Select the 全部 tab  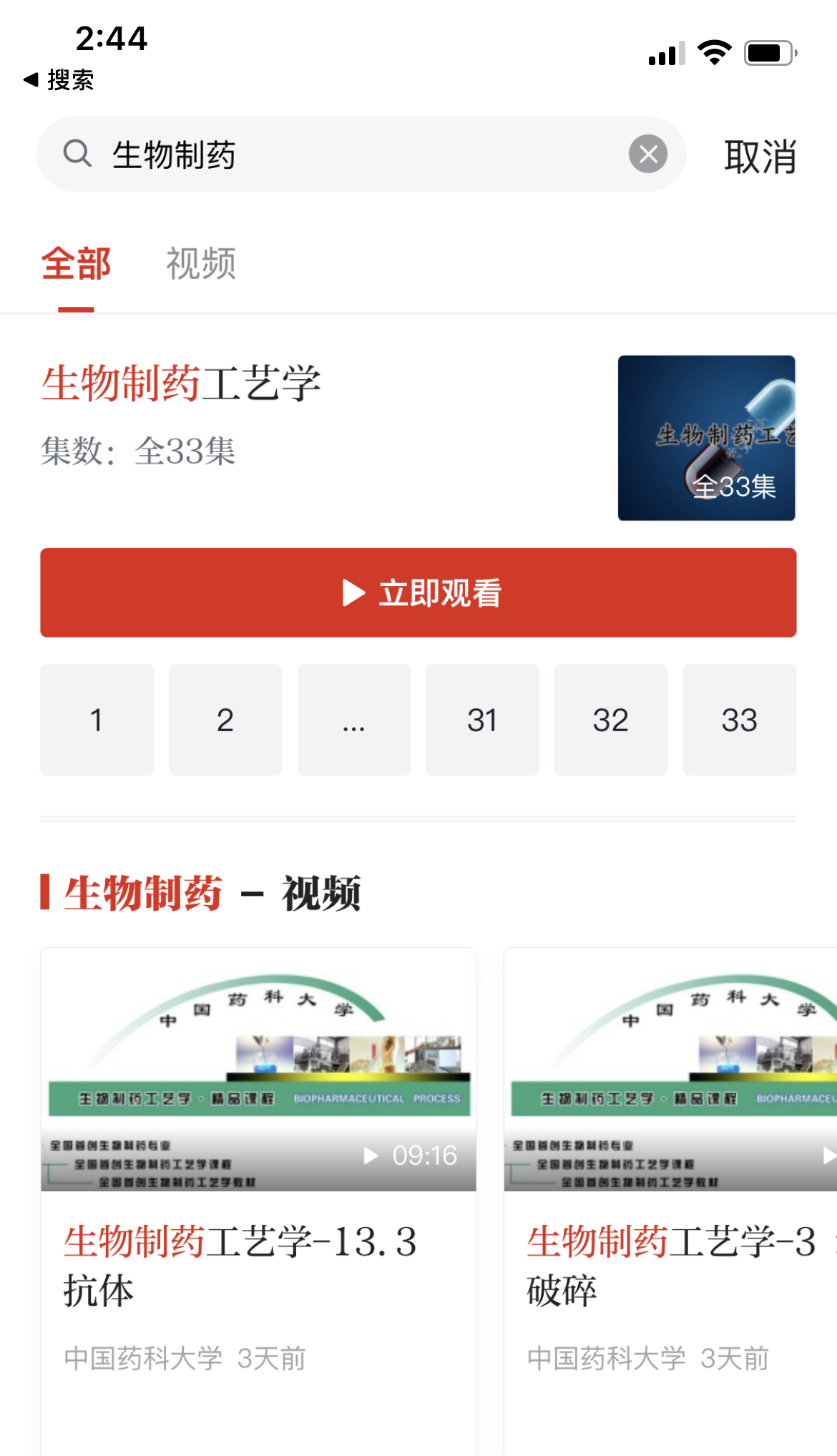[x=76, y=263]
